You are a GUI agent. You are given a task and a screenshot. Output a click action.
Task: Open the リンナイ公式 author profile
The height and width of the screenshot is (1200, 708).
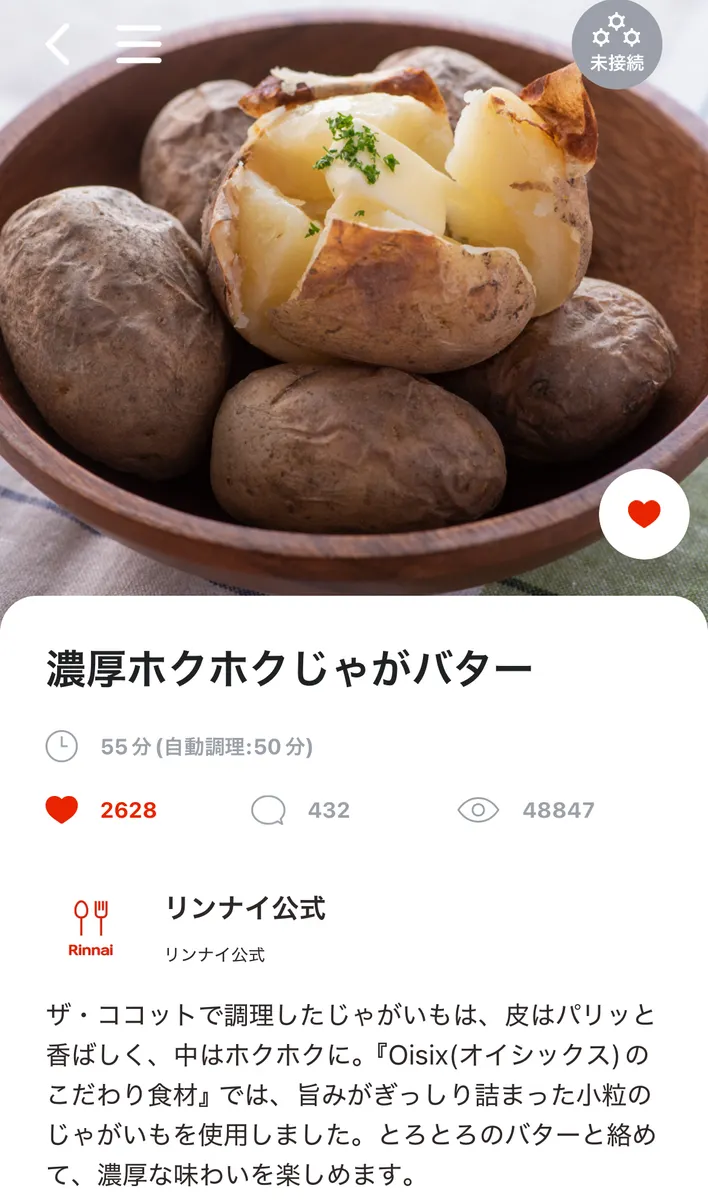(244, 908)
